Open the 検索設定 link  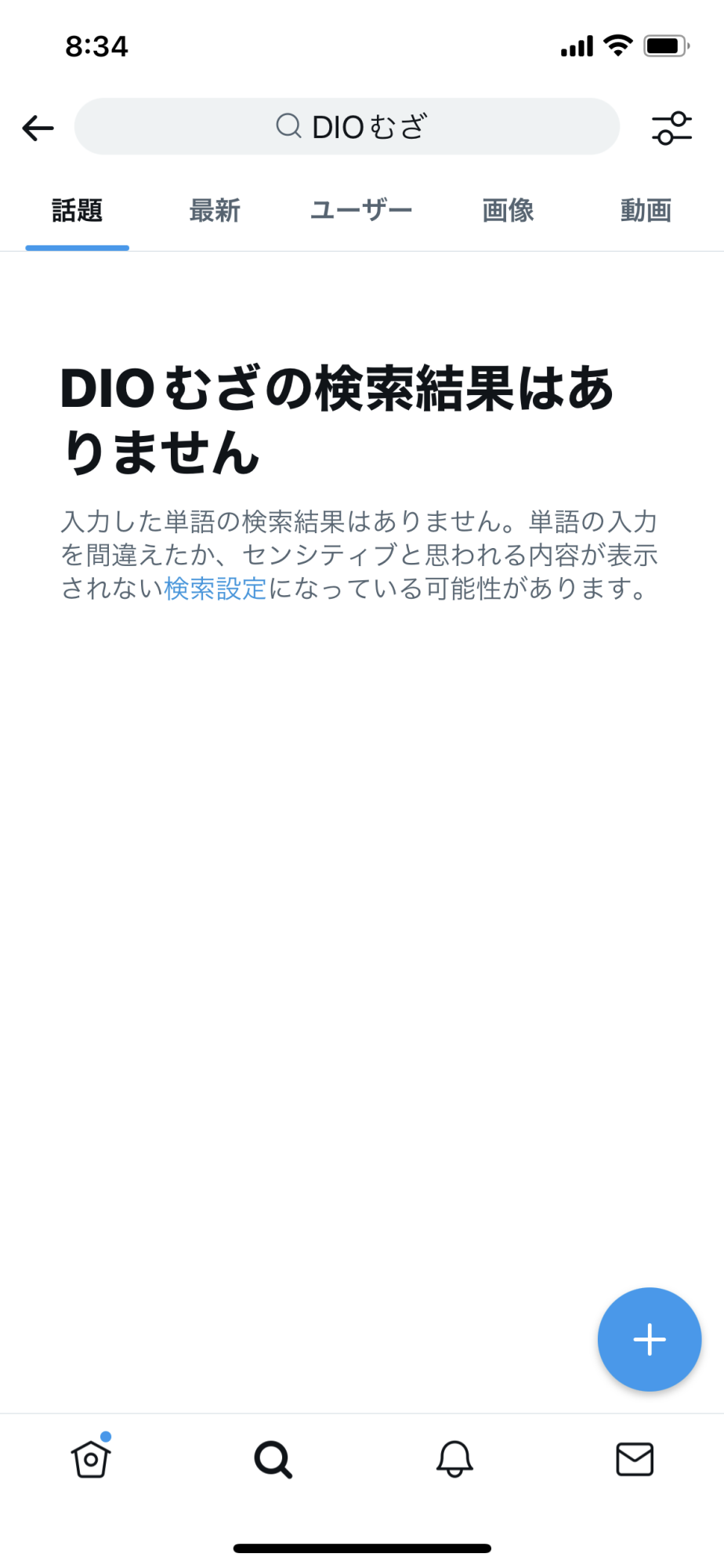[215, 588]
